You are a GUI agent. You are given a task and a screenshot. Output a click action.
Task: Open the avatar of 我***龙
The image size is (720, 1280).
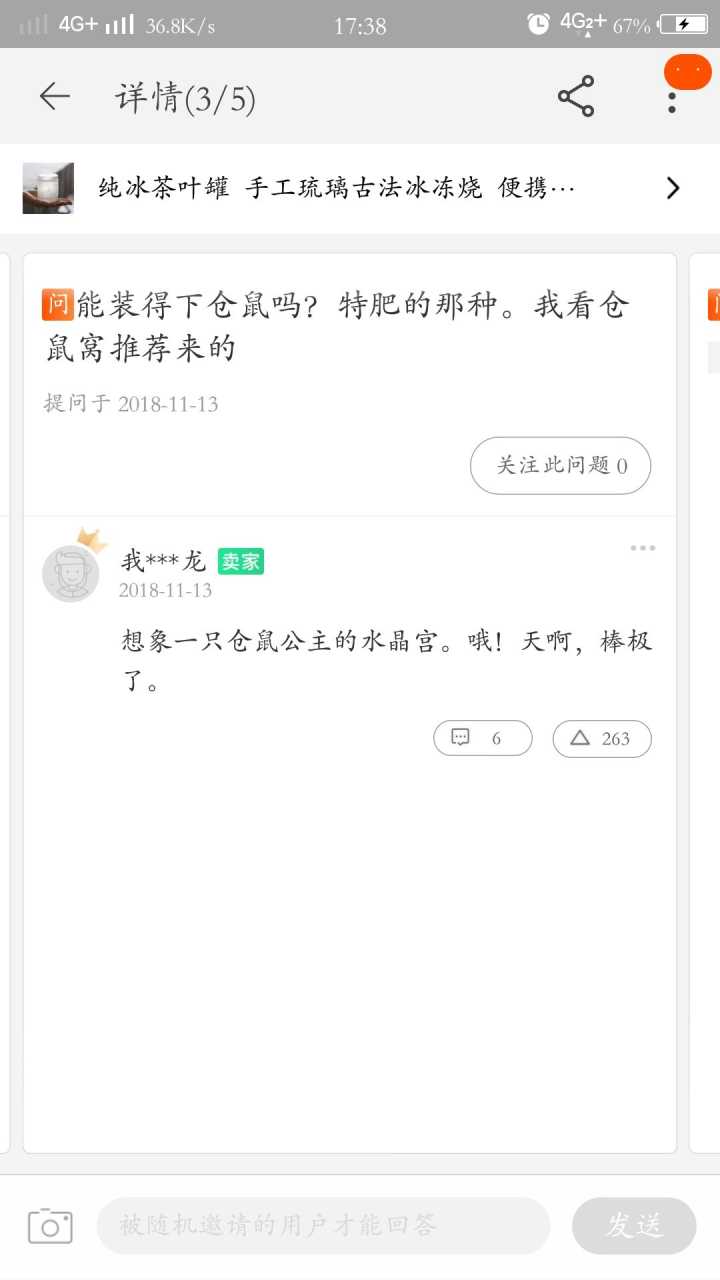pos(70,573)
